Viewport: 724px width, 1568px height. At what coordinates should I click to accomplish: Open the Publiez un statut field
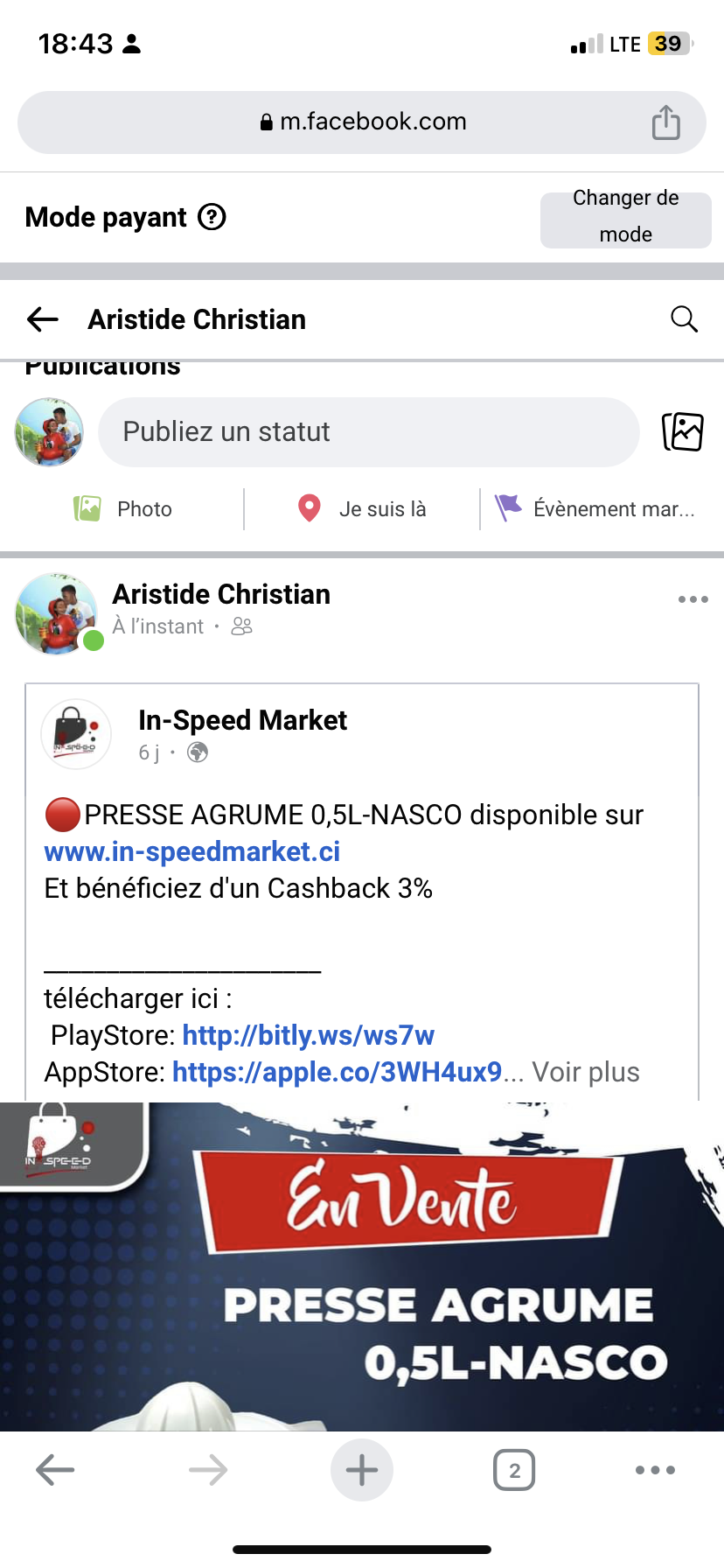click(x=368, y=432)
